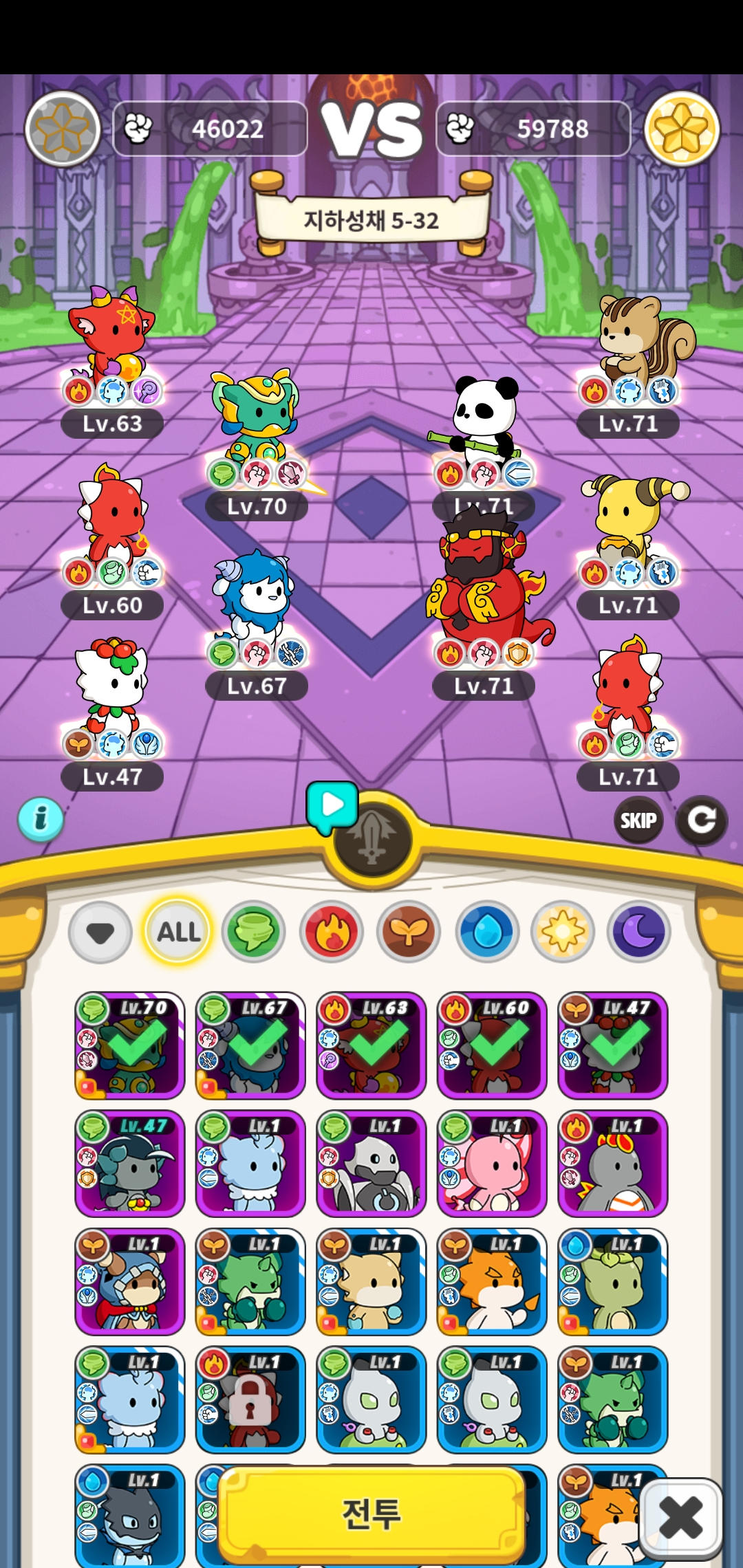Filter heroes by wind element
This screenshot has height=1568, width=743.
pos(254,932)
